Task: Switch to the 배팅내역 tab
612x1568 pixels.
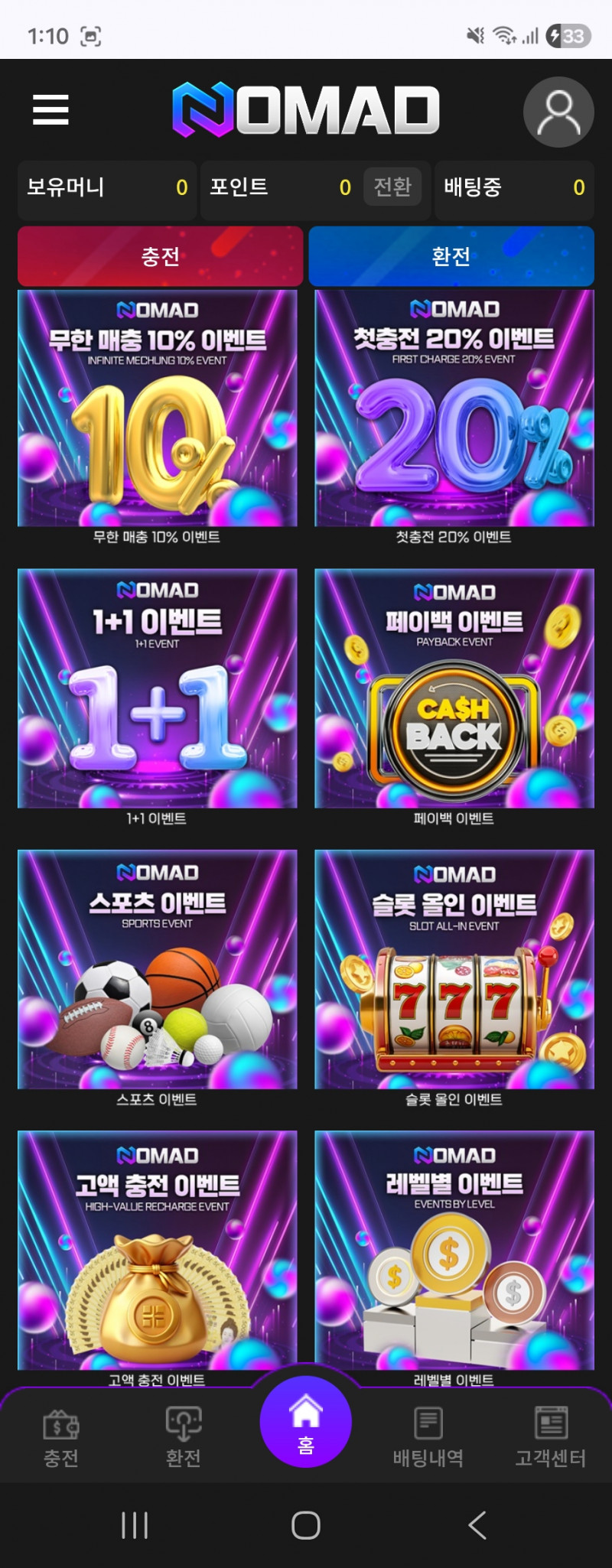Action: (x=428, y=1438)
